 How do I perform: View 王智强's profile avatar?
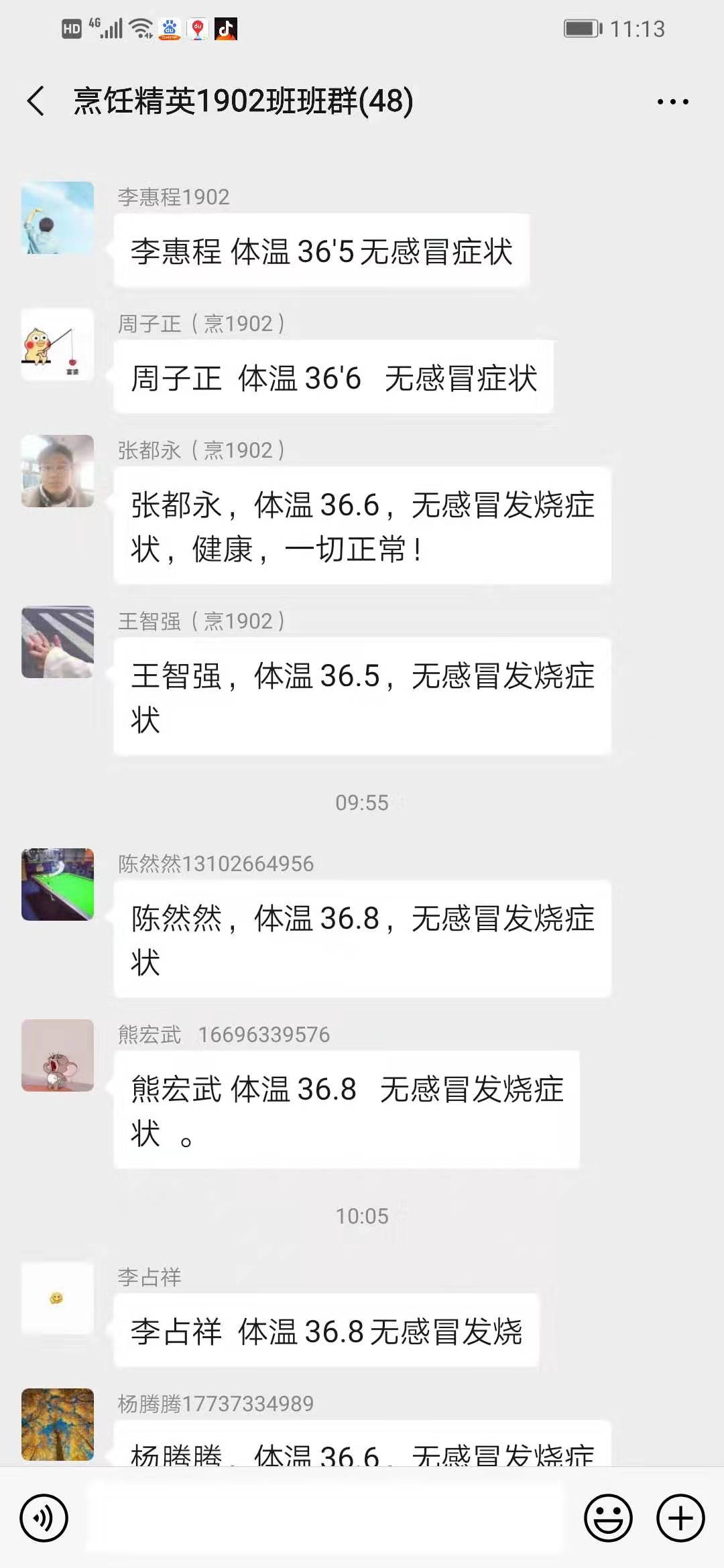pyautogui.click(x=58, y=642)
